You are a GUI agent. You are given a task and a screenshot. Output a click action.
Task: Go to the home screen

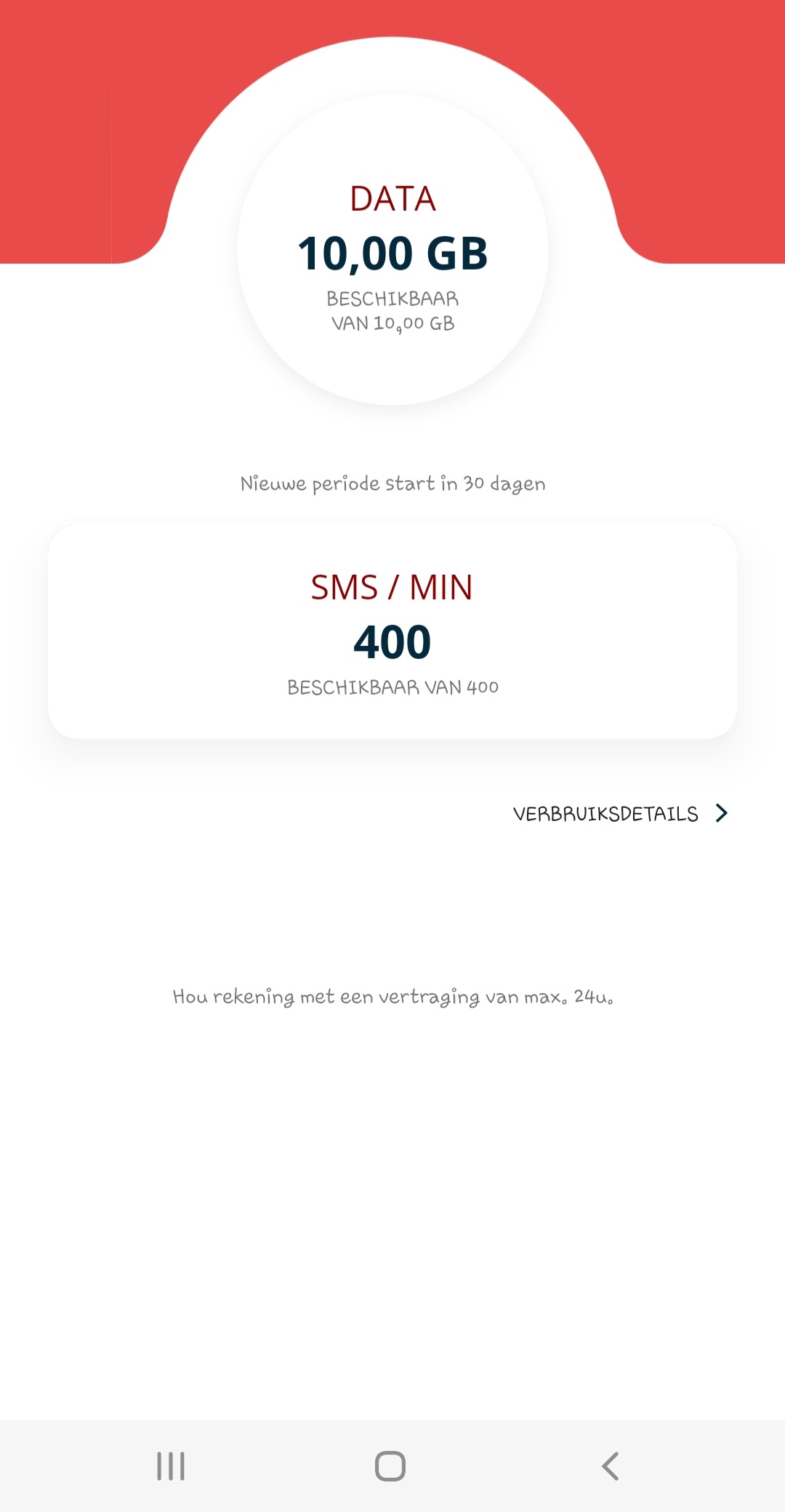click(x=390, y=1465)
